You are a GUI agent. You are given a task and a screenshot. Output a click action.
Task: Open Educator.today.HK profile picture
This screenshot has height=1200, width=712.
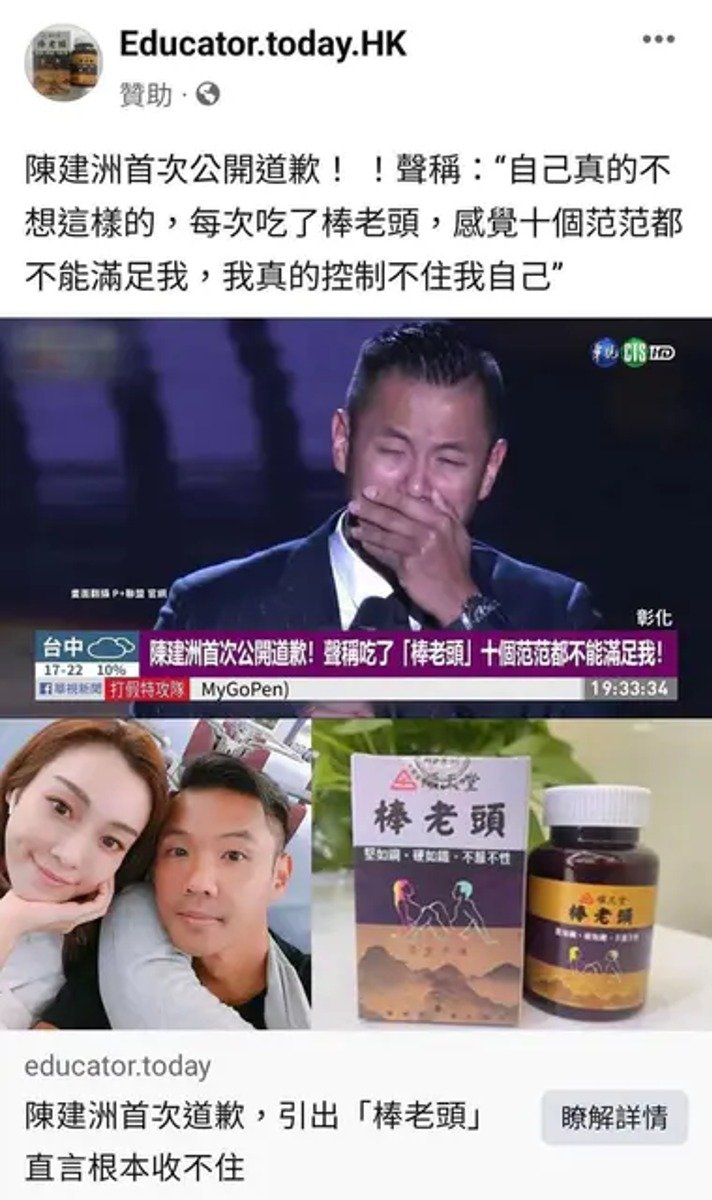pyautogui.click(x=63, y=62)
